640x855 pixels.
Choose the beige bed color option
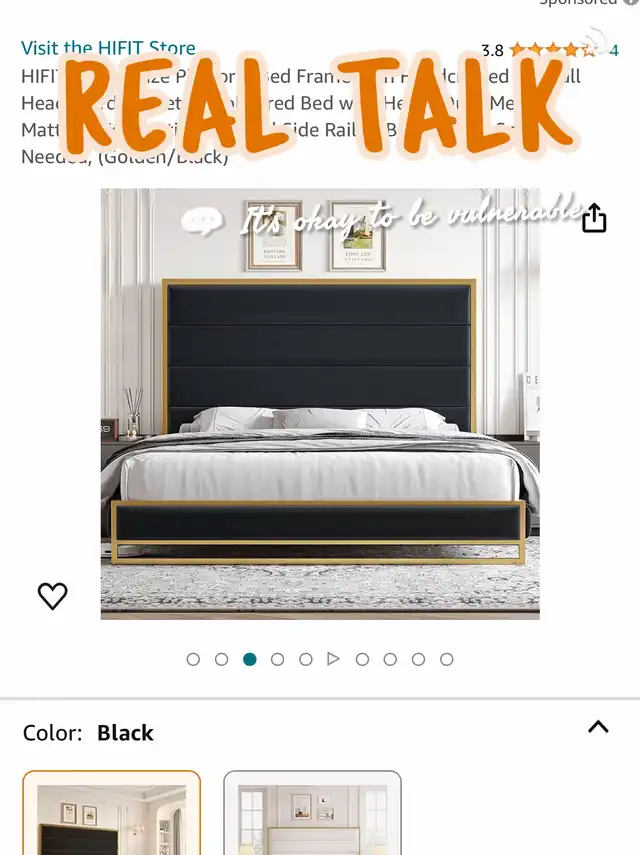[312, 812]
